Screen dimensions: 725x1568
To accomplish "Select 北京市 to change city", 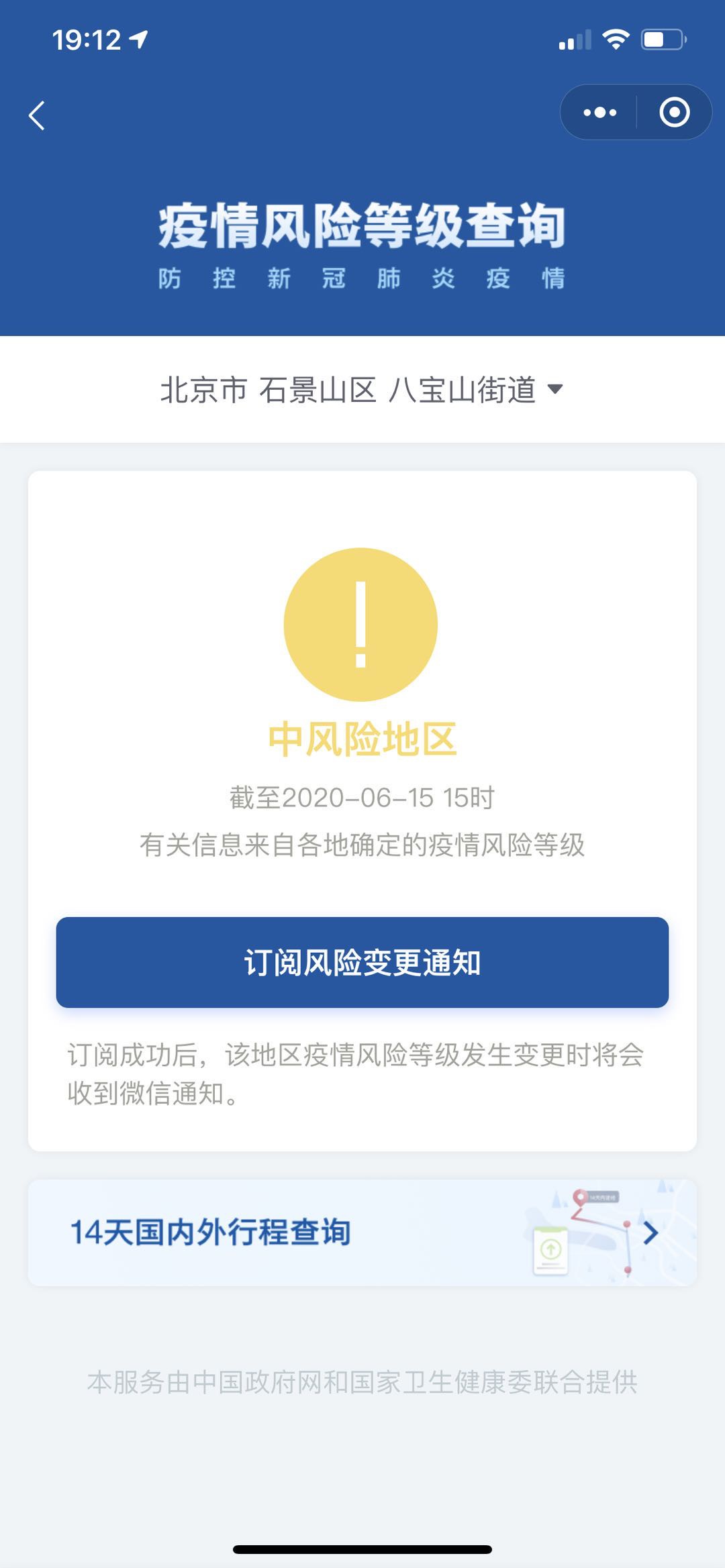I will tap(200, 389).
